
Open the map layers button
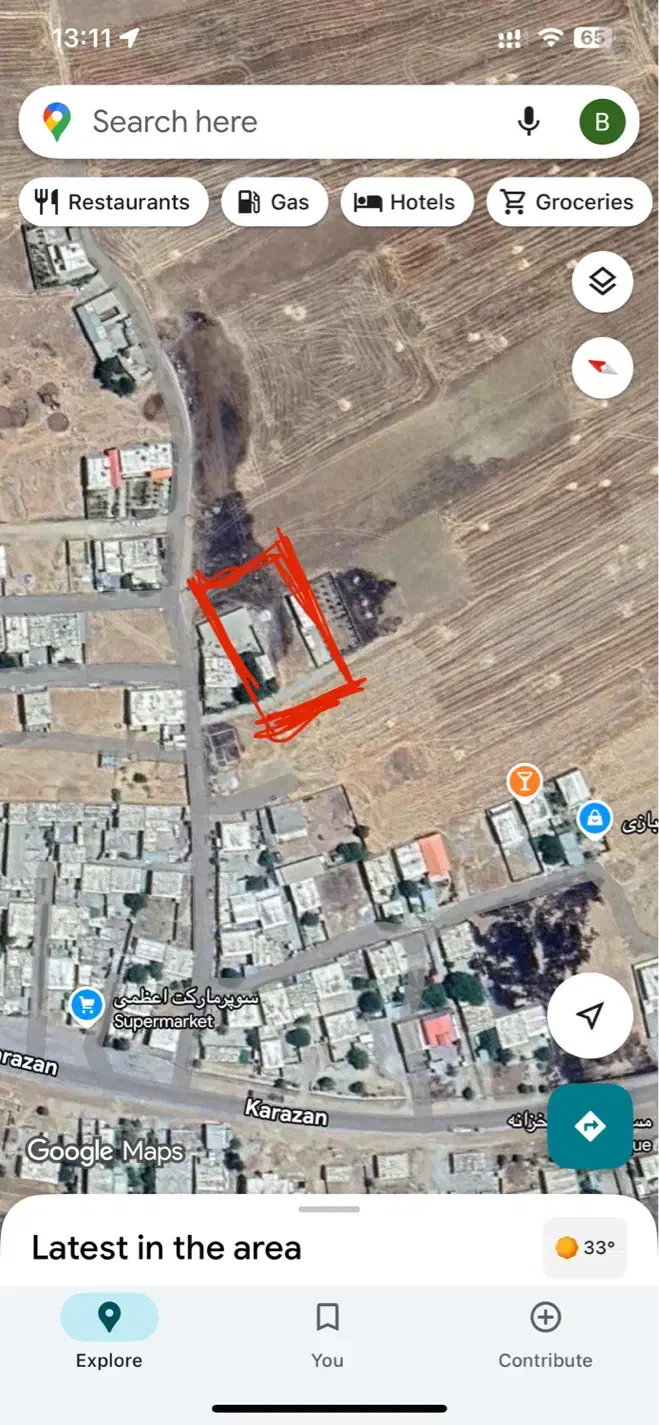pyautogui.click(x=602, y=282)
